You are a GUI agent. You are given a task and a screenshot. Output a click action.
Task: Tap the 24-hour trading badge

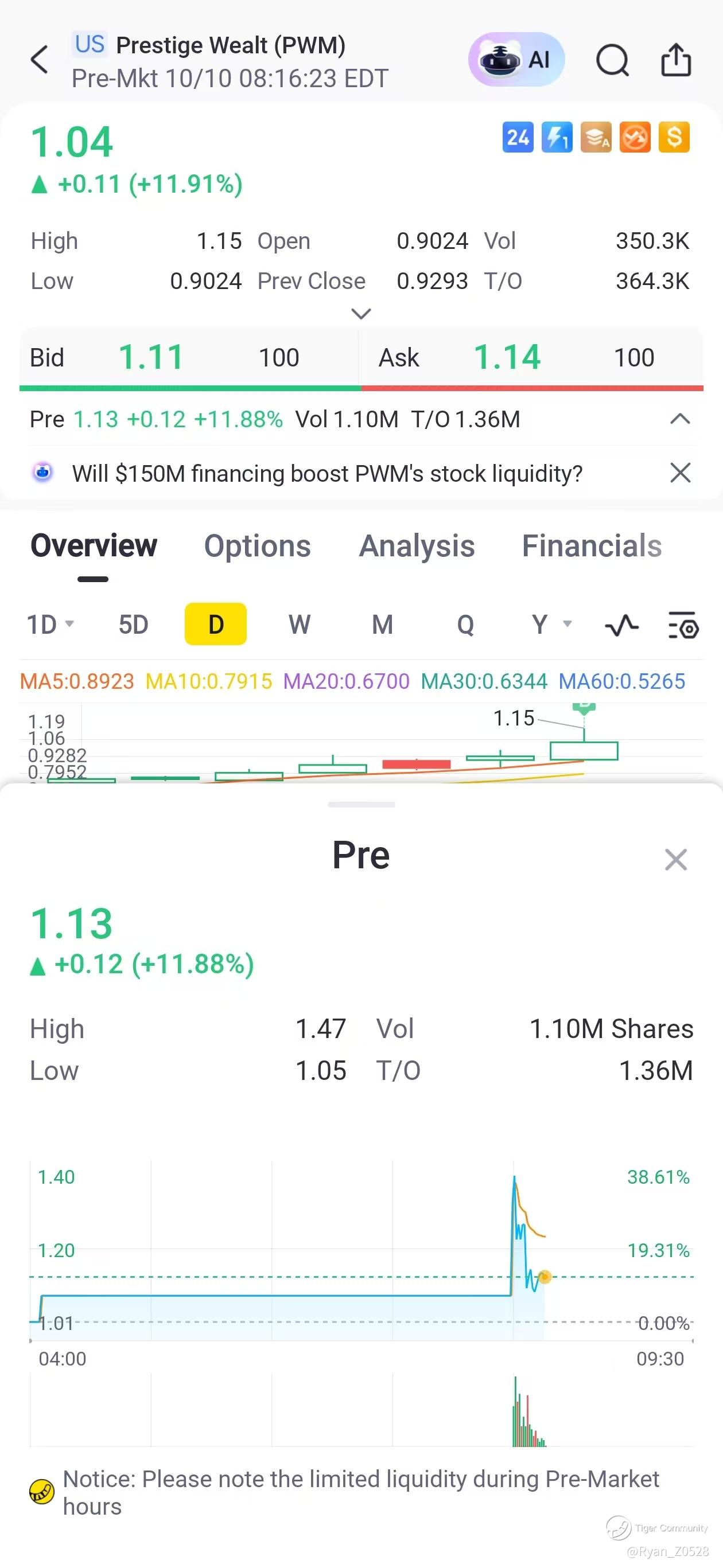[518, 138]
